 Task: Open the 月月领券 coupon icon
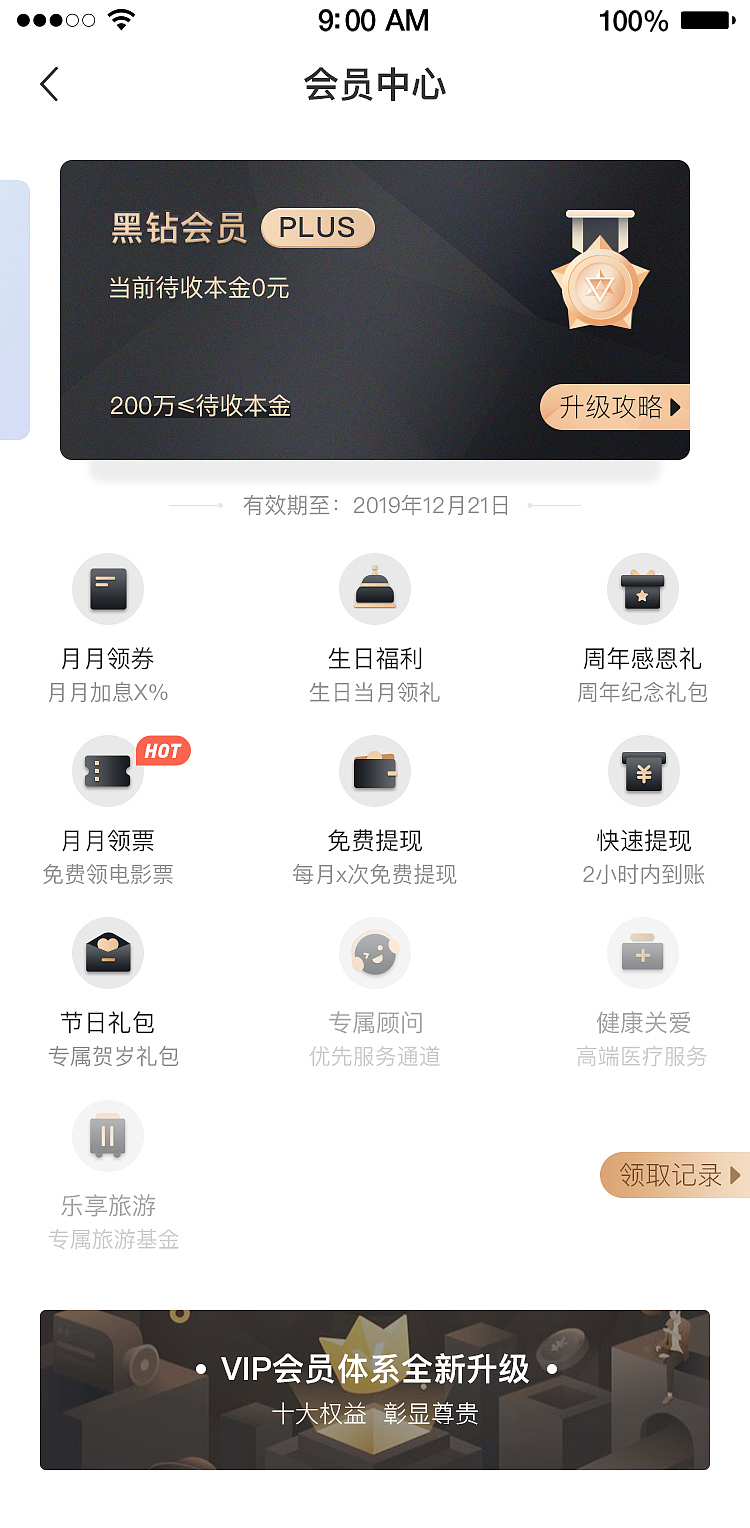(107, 589)
